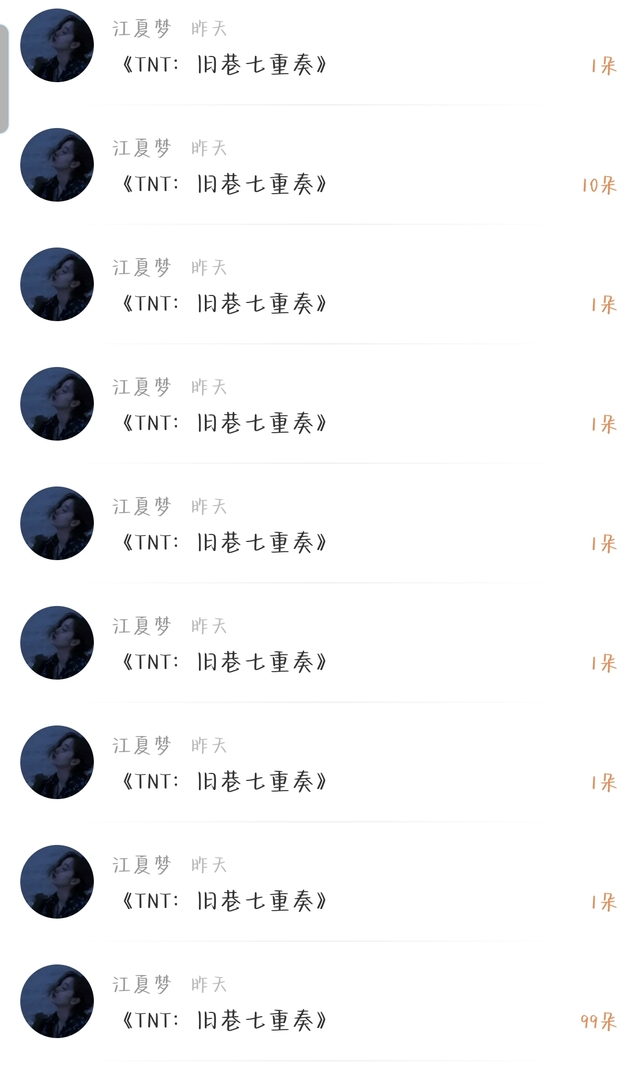The height and width of the screenshot is (1069, 640).
Task: Open the 江夏梦 record showing 99朵
Action: [x=320, y=1002]
